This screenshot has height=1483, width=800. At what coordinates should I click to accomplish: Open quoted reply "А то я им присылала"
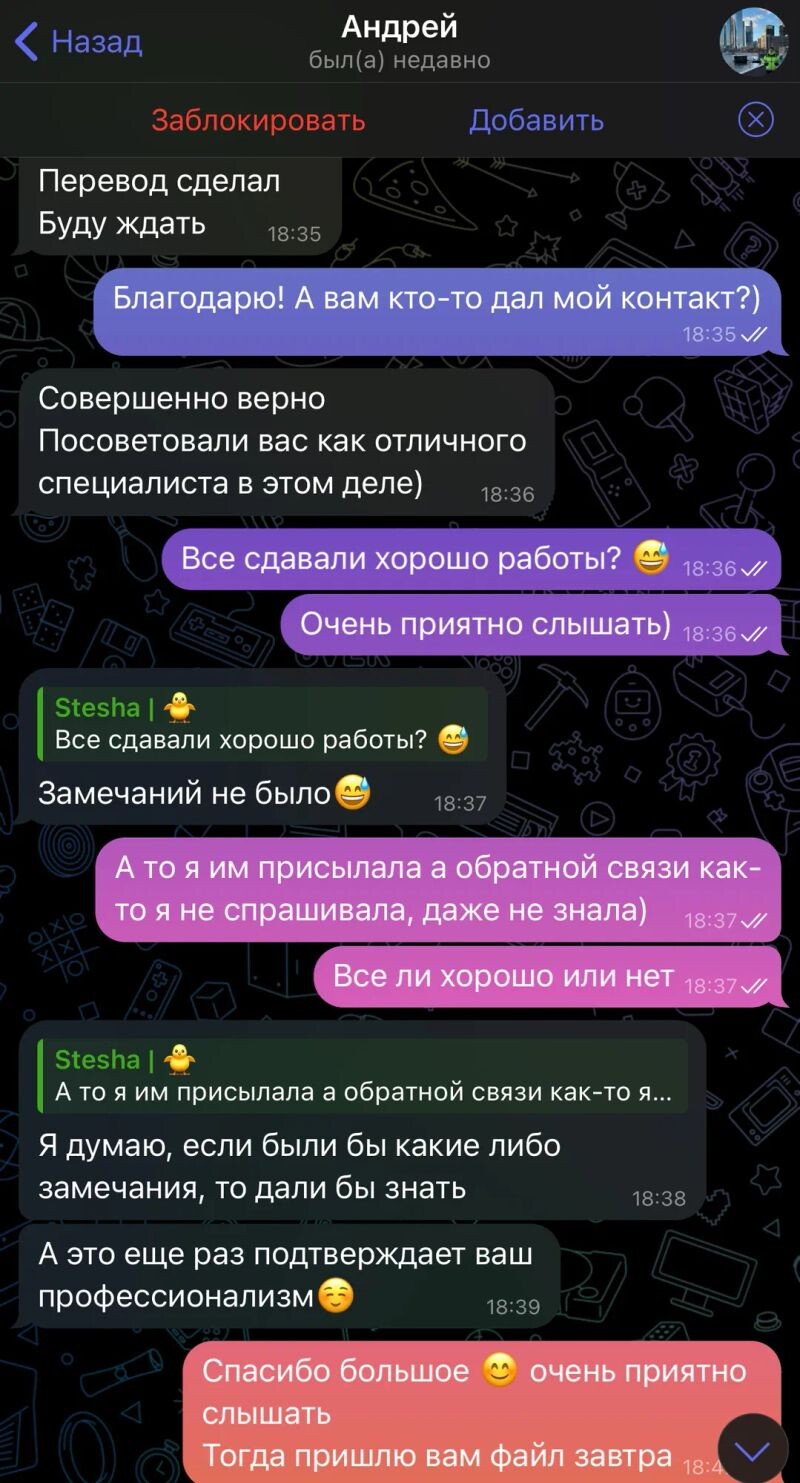click(363, 1076)
